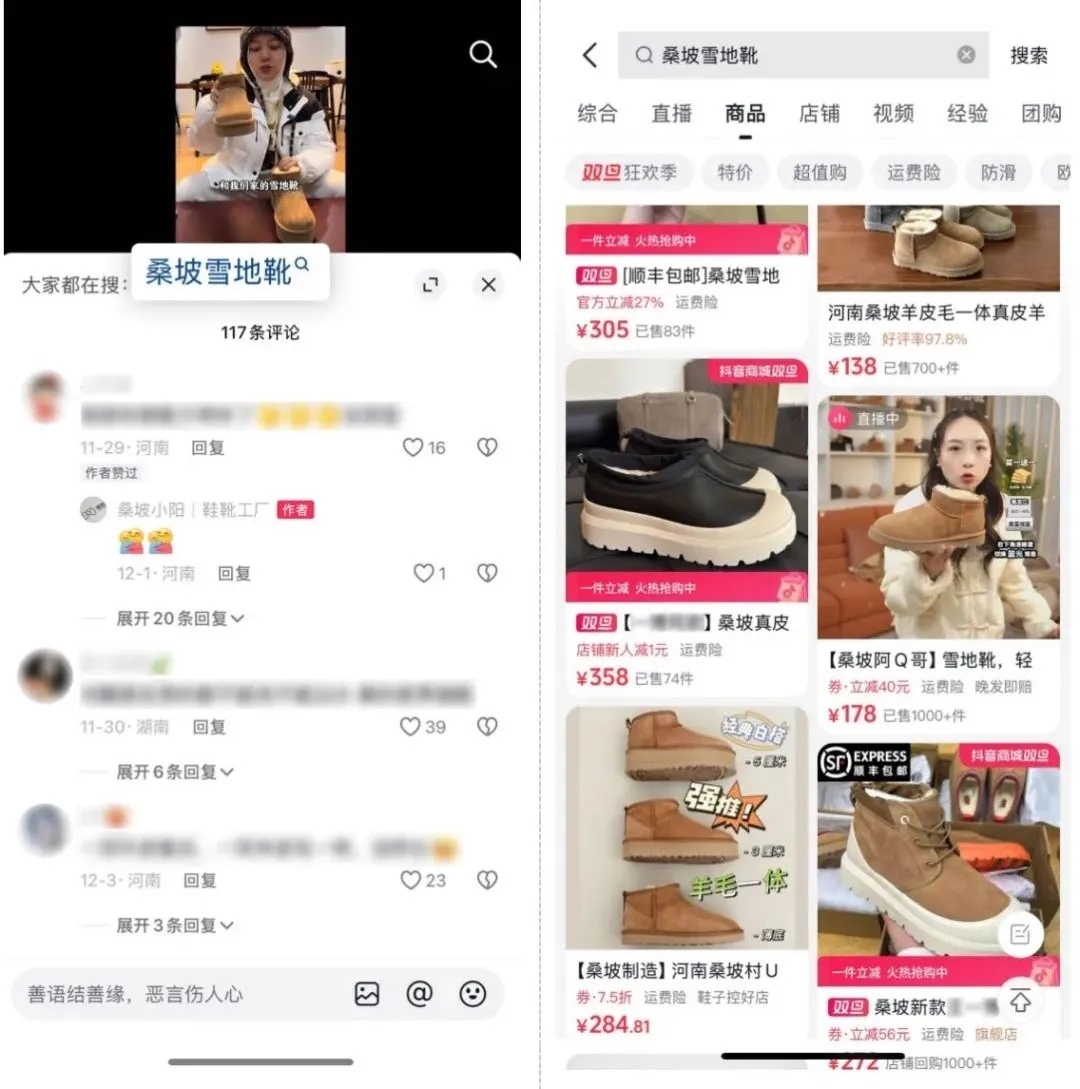Screen dimensions: 1080x1089
Task: Switch to the 直播 tab
Action: [670, 113]
